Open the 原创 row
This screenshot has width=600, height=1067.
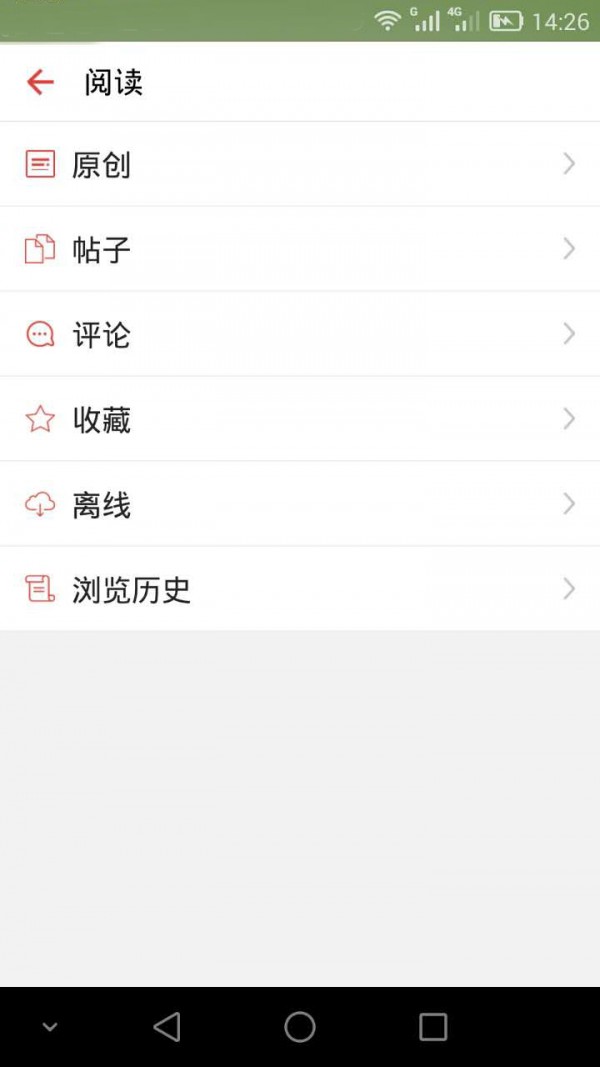coord(300,164)
